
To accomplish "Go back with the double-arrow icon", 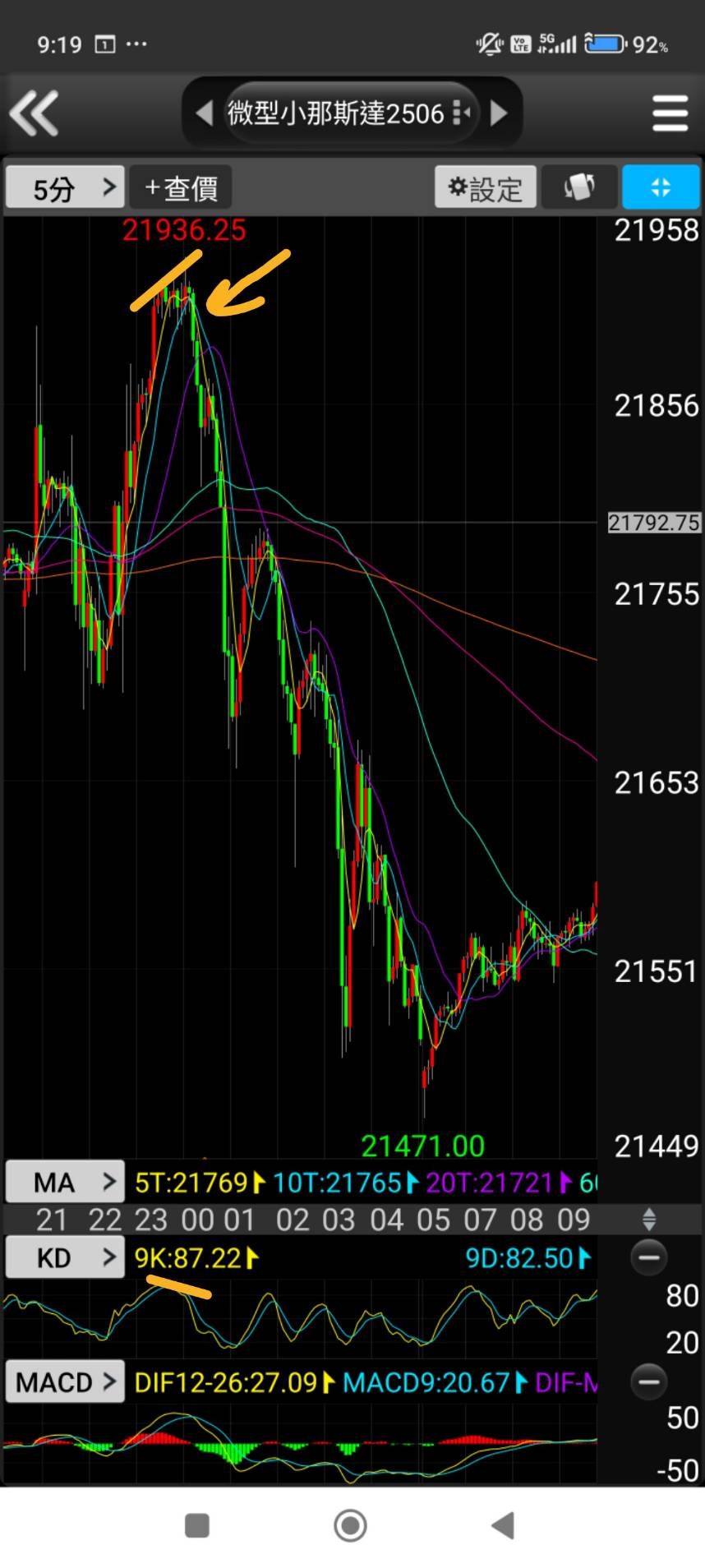I will point(35,113).
